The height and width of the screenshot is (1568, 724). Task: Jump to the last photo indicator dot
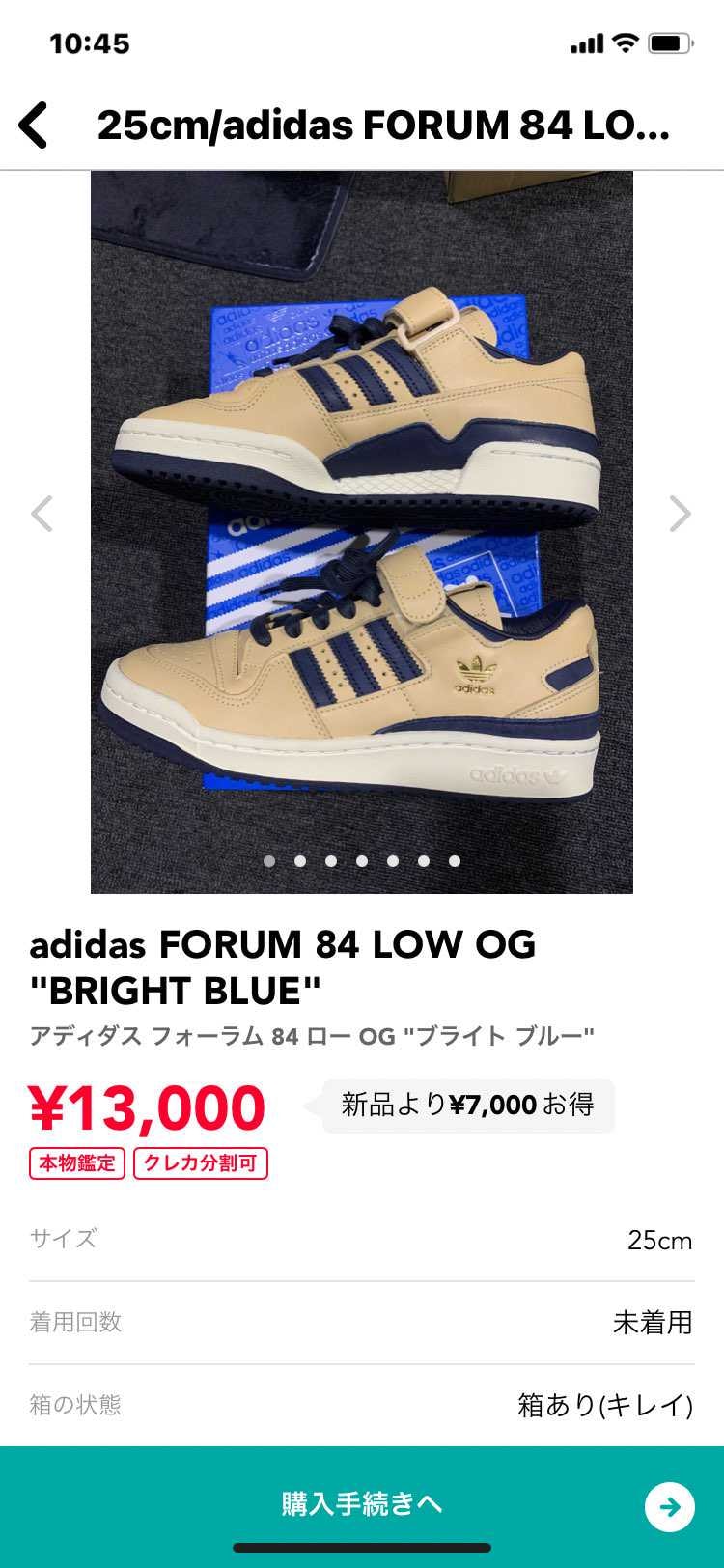(x=455, y=860)
